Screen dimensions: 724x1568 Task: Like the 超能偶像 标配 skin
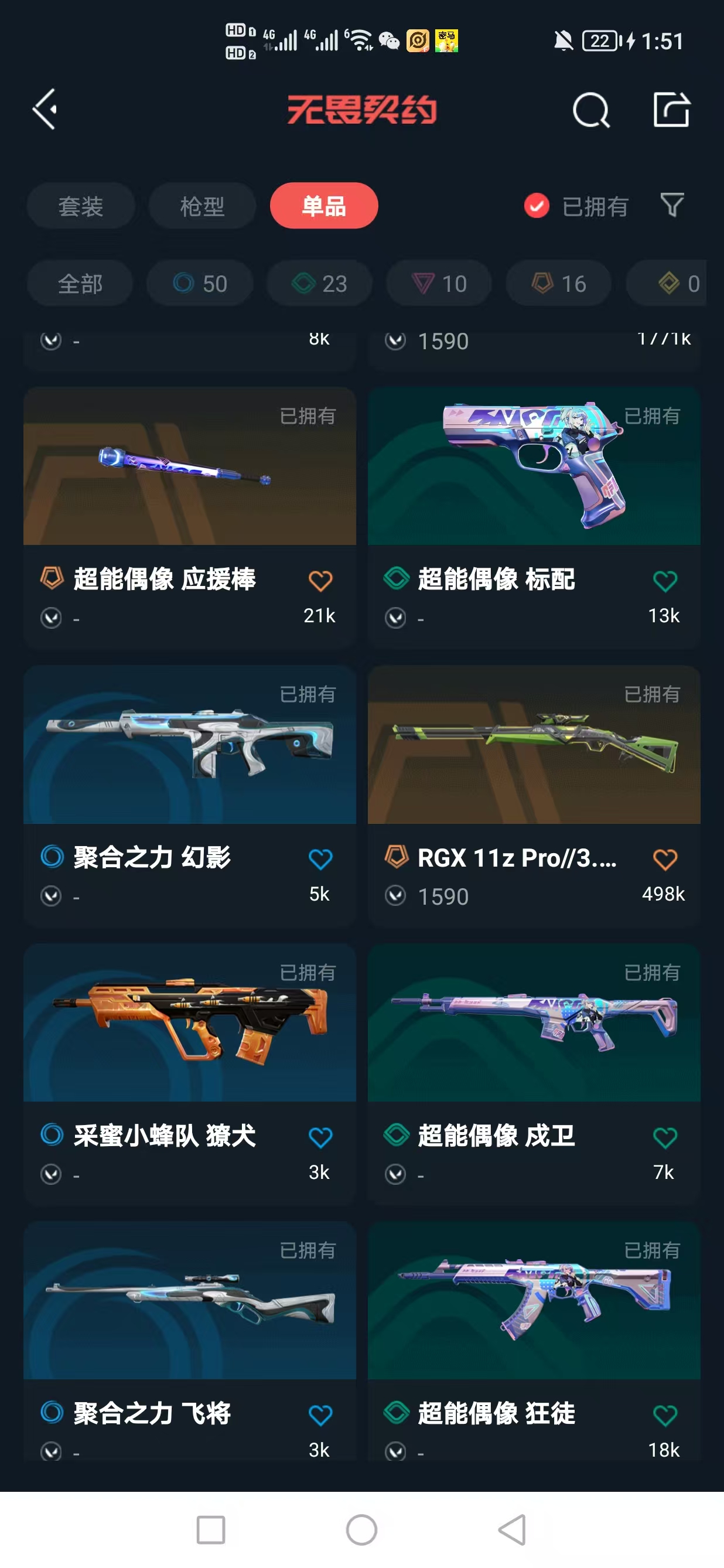coord(664,581)
